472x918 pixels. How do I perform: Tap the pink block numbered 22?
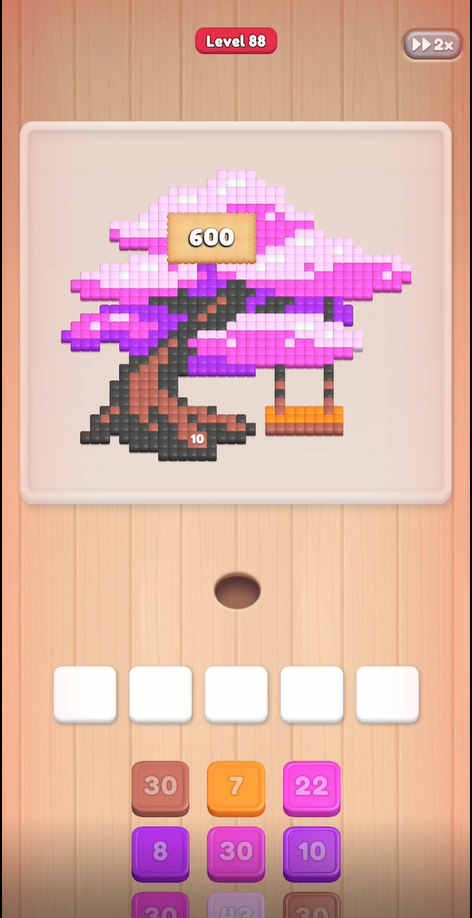tap(312, 788)
